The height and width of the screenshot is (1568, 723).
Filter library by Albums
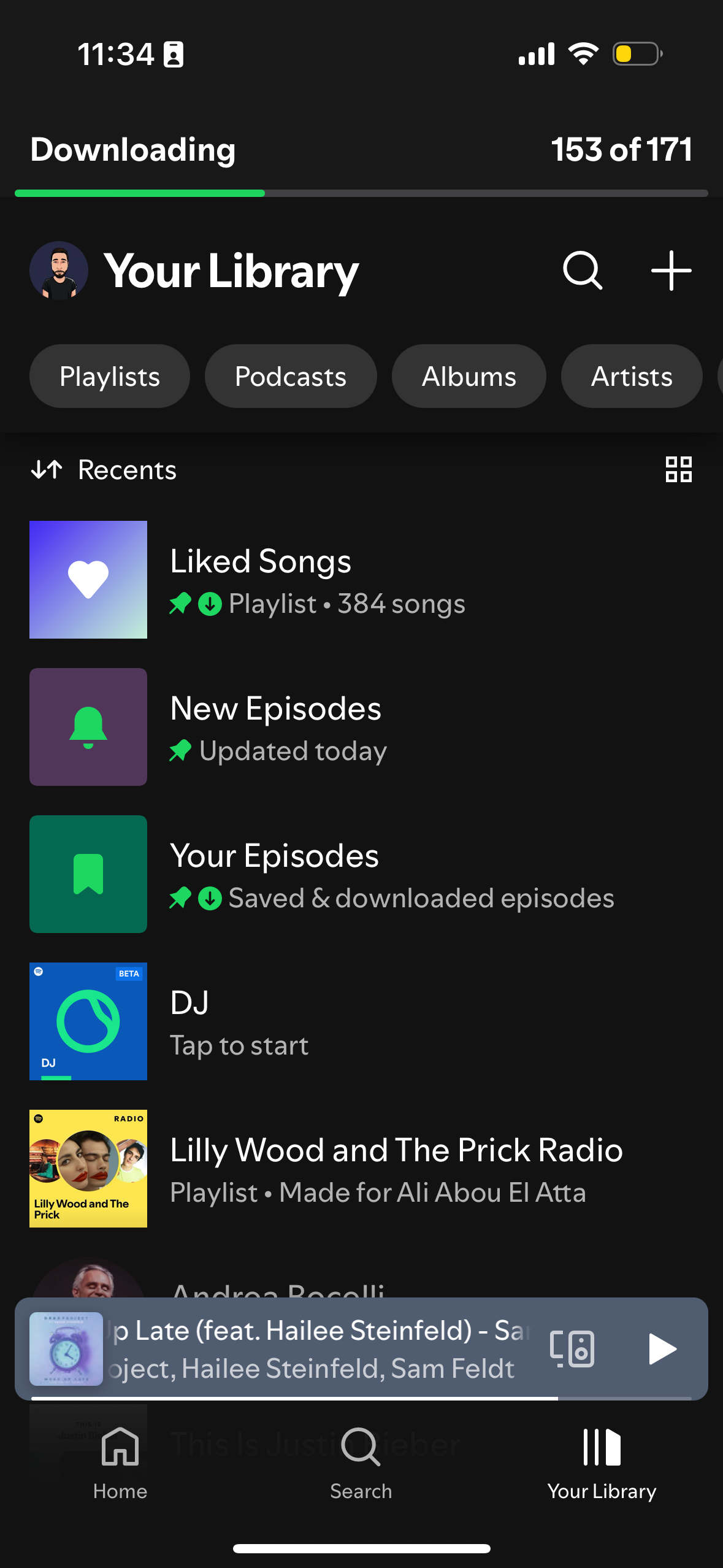click(x=469, y=376)
